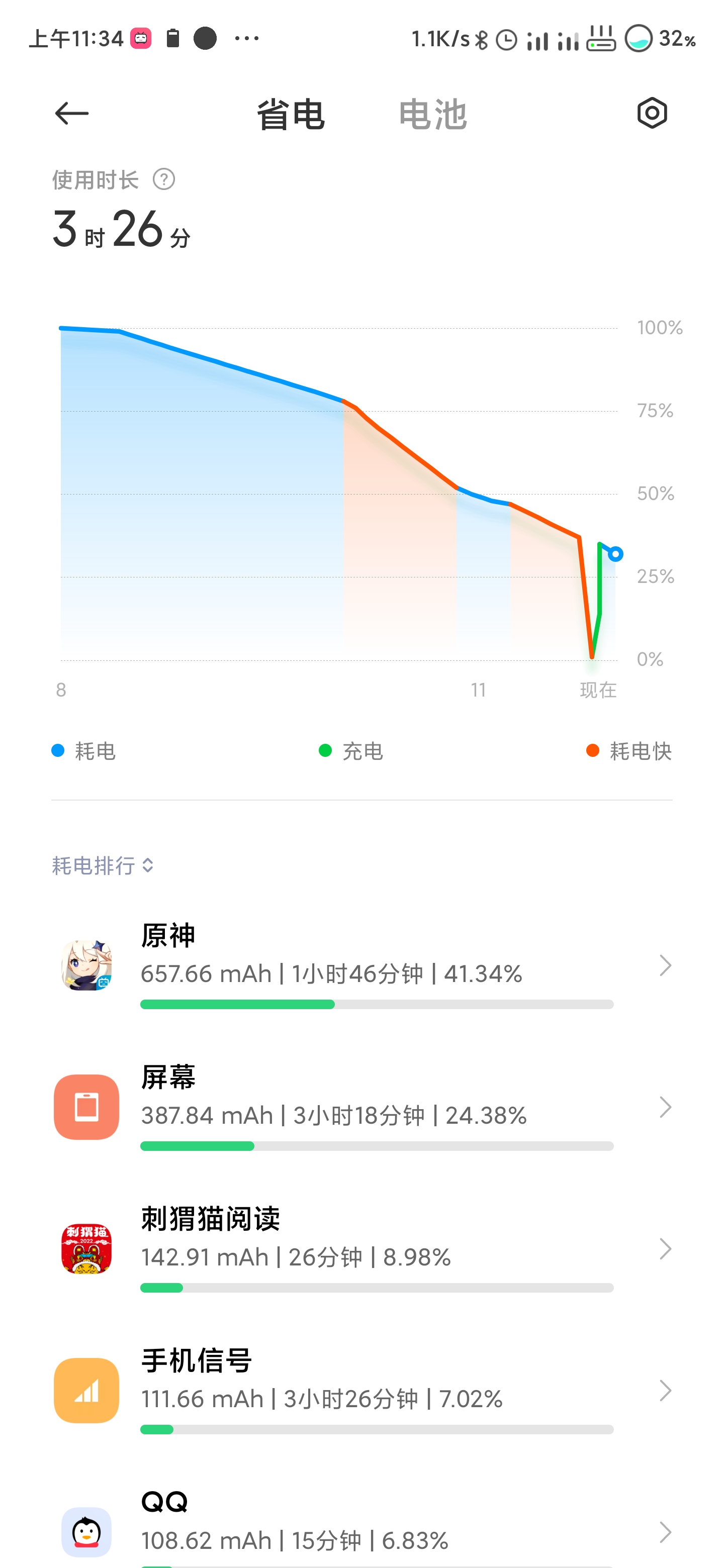Go back using the arrow icon
The image size is (724, 1568).
tap(72, 113)
